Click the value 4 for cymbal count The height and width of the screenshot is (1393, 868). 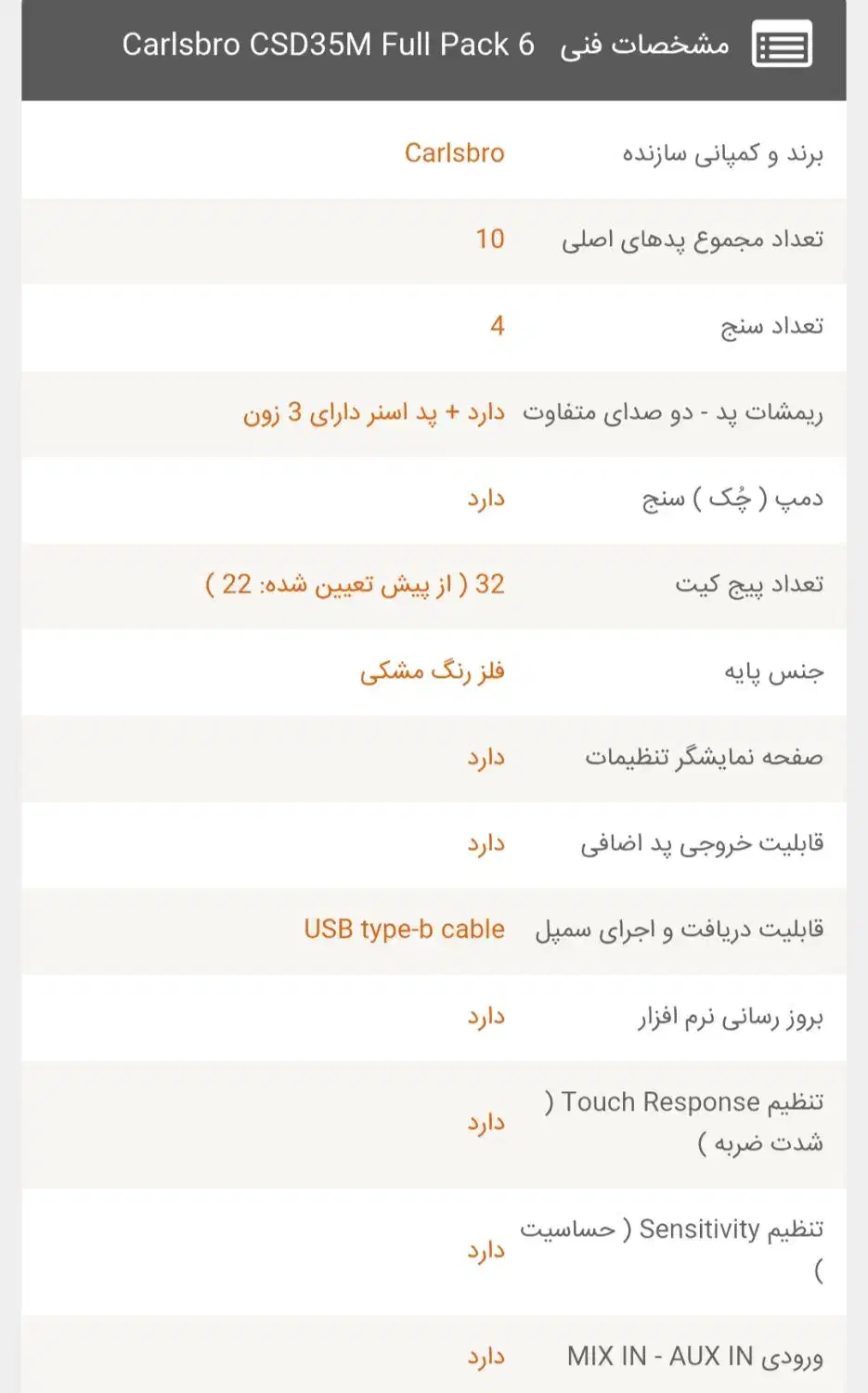point(498,325)
